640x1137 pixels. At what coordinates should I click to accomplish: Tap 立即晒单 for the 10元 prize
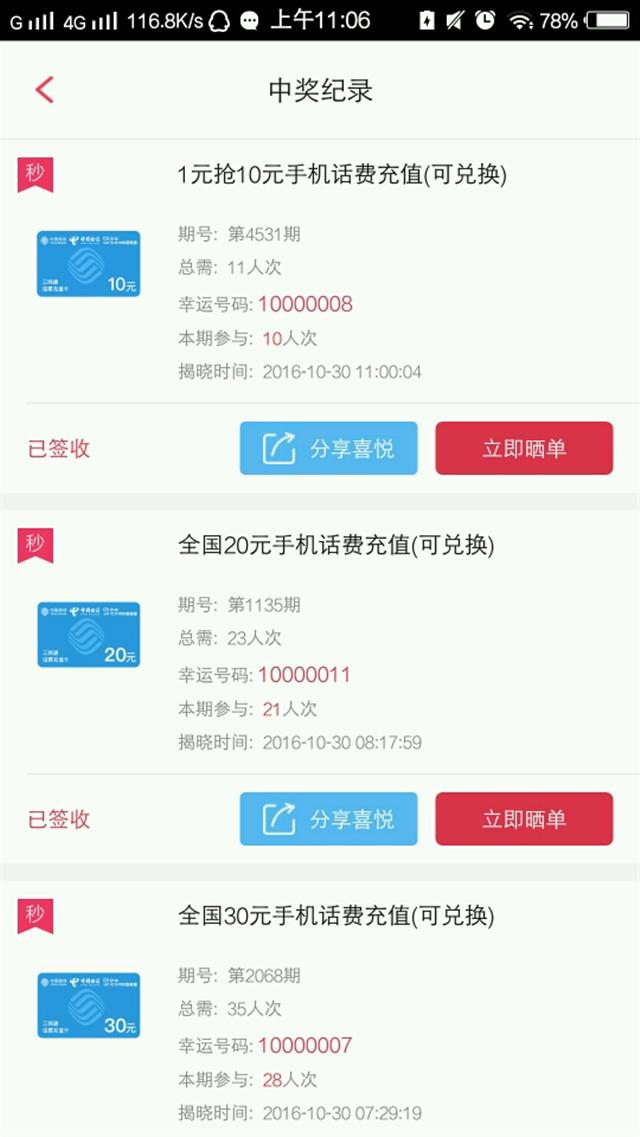point(524,448)
